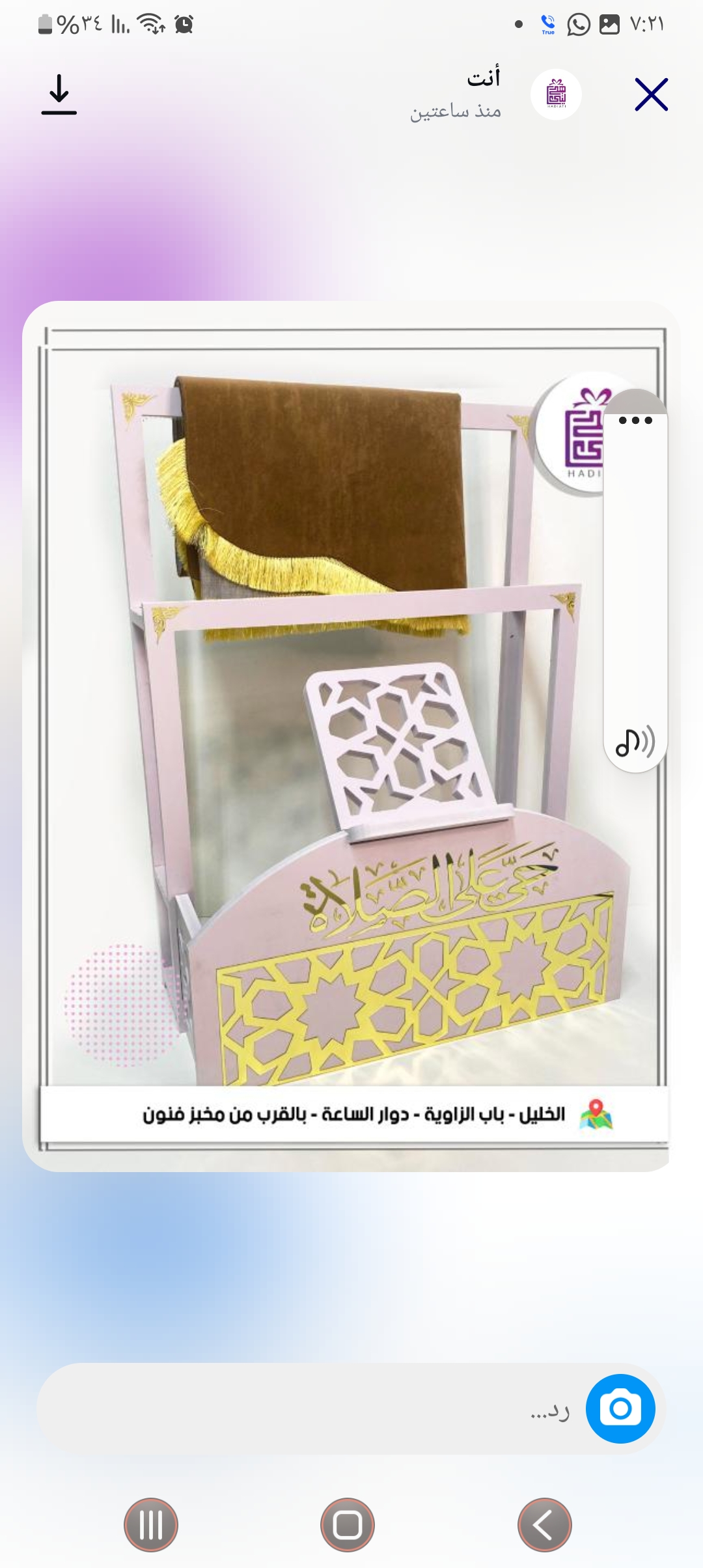This screenshot has height=1568, width=703.
Task: Open the blue camera button
Action: point(620,1408)
